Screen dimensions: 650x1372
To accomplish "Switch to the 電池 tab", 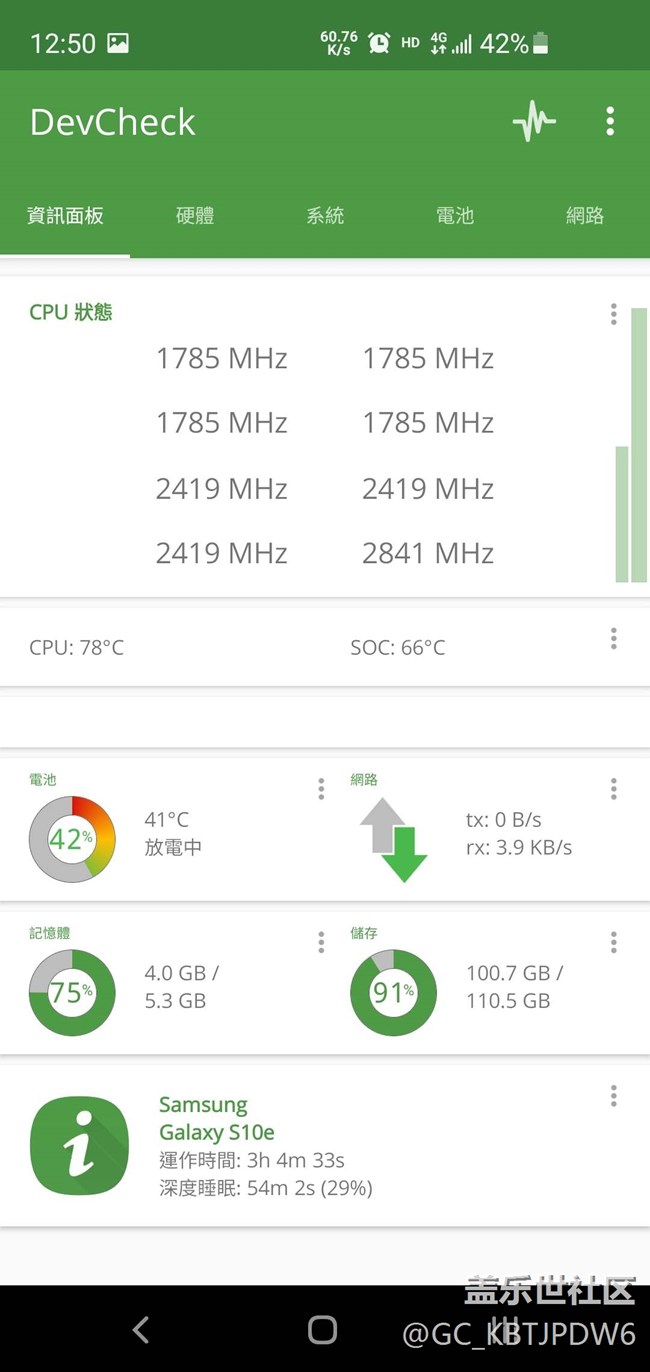I will tap(455, 215).
